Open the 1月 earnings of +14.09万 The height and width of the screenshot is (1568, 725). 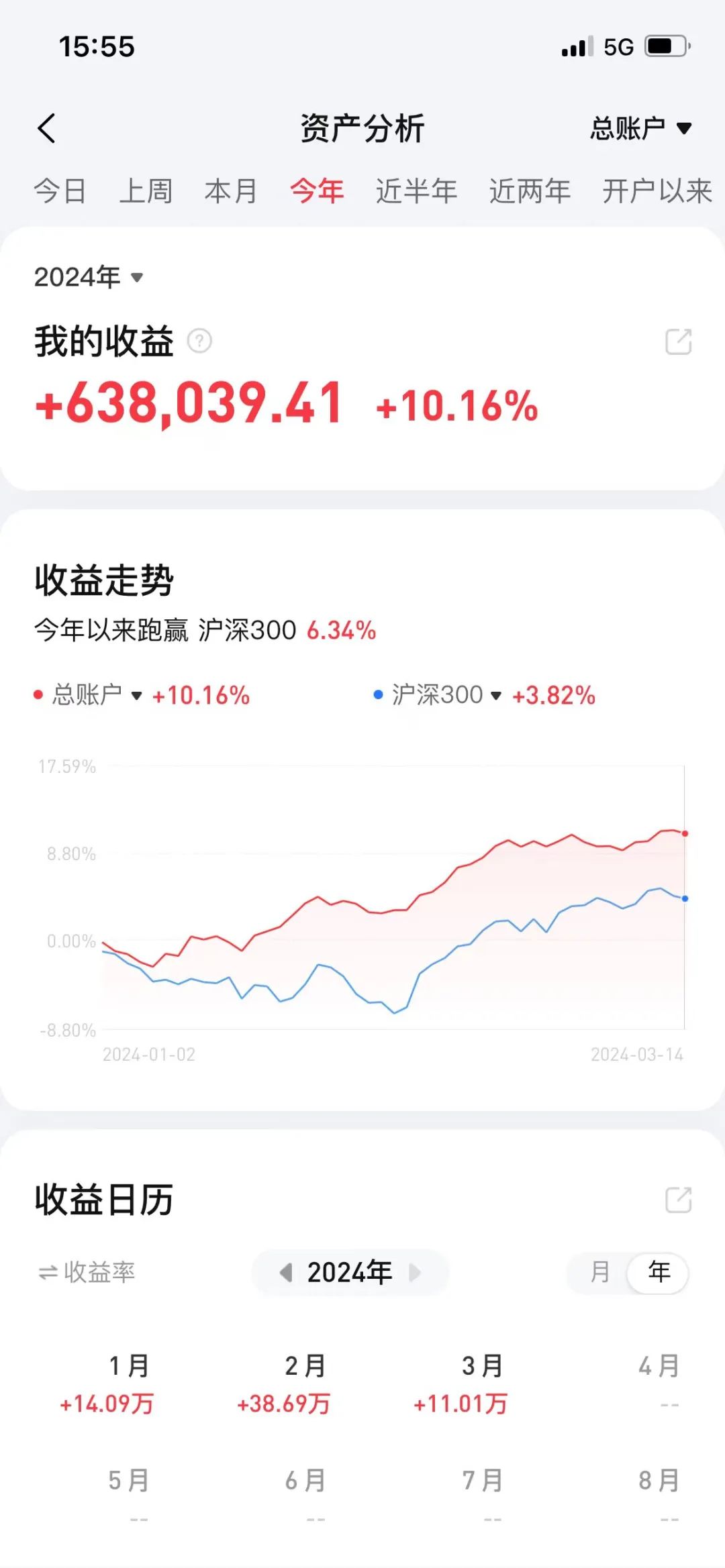107,1383
